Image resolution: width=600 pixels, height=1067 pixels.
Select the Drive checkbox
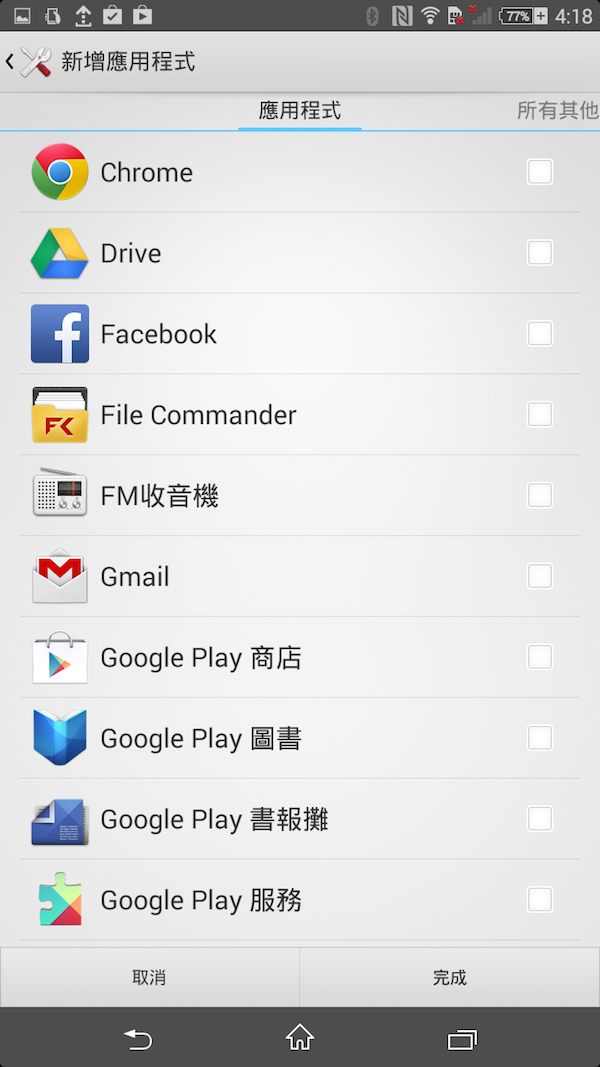pyautogui.click(x=540, y=253)
